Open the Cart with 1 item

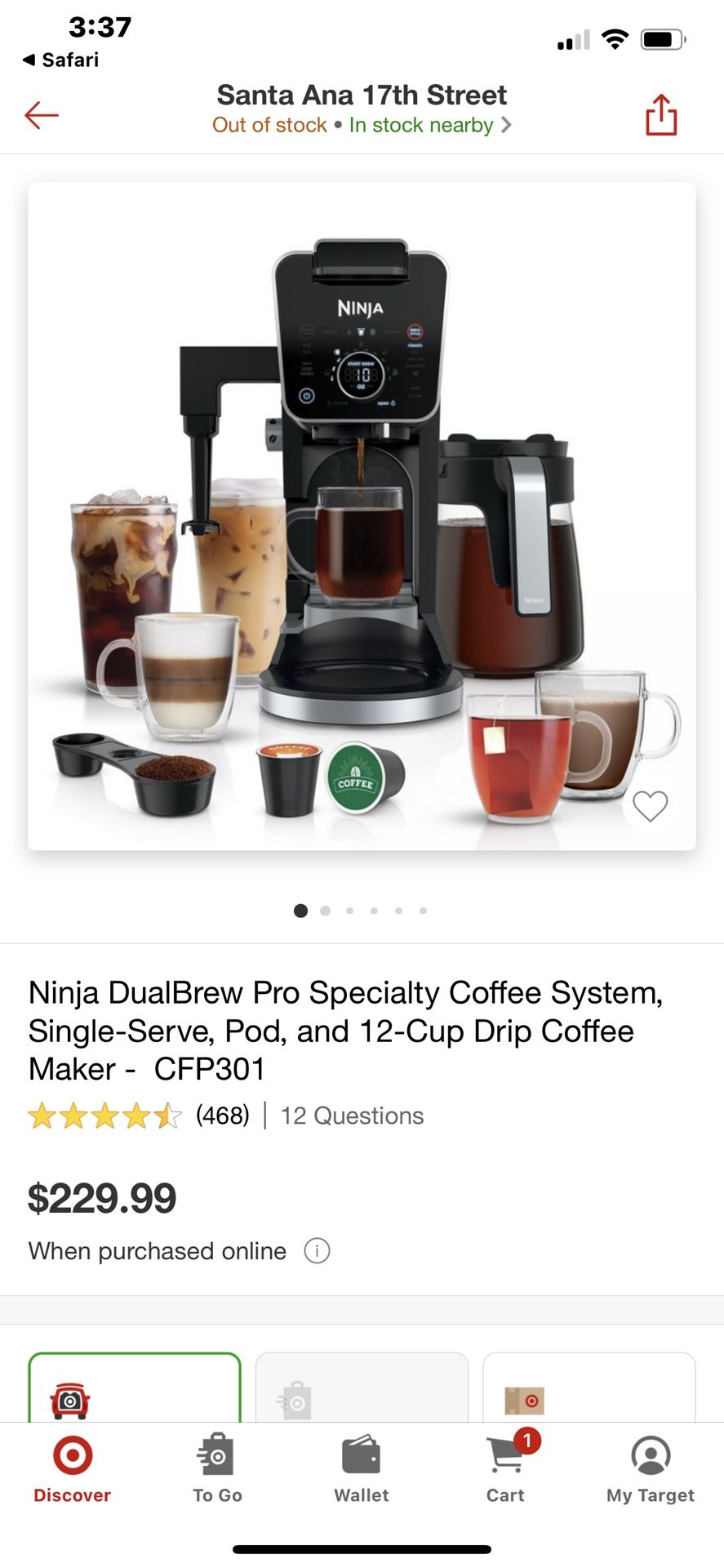tap(506, 1470)
